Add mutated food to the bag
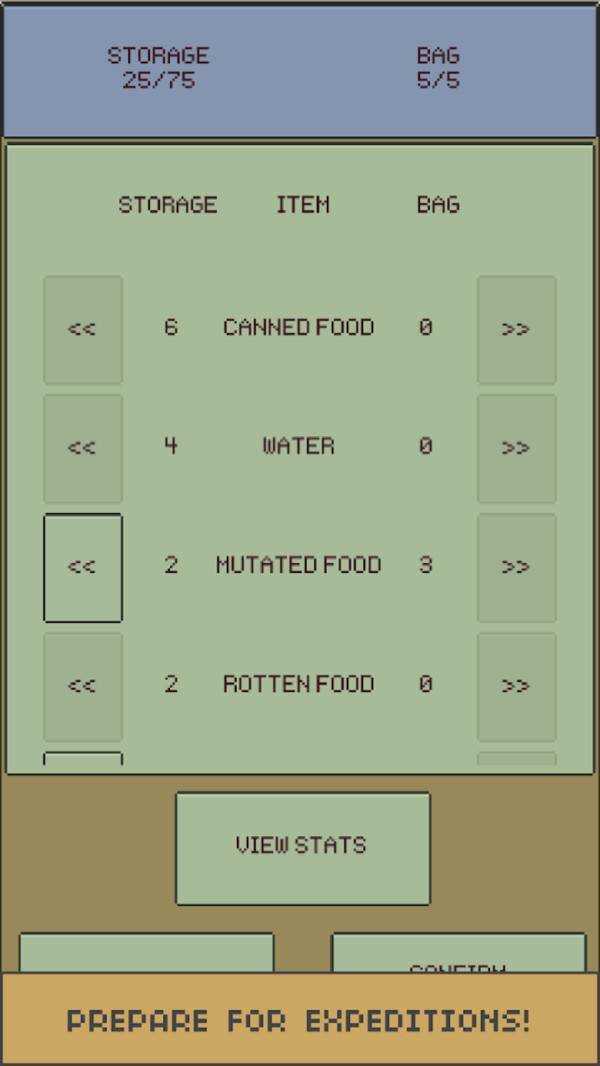 [516, 567]
